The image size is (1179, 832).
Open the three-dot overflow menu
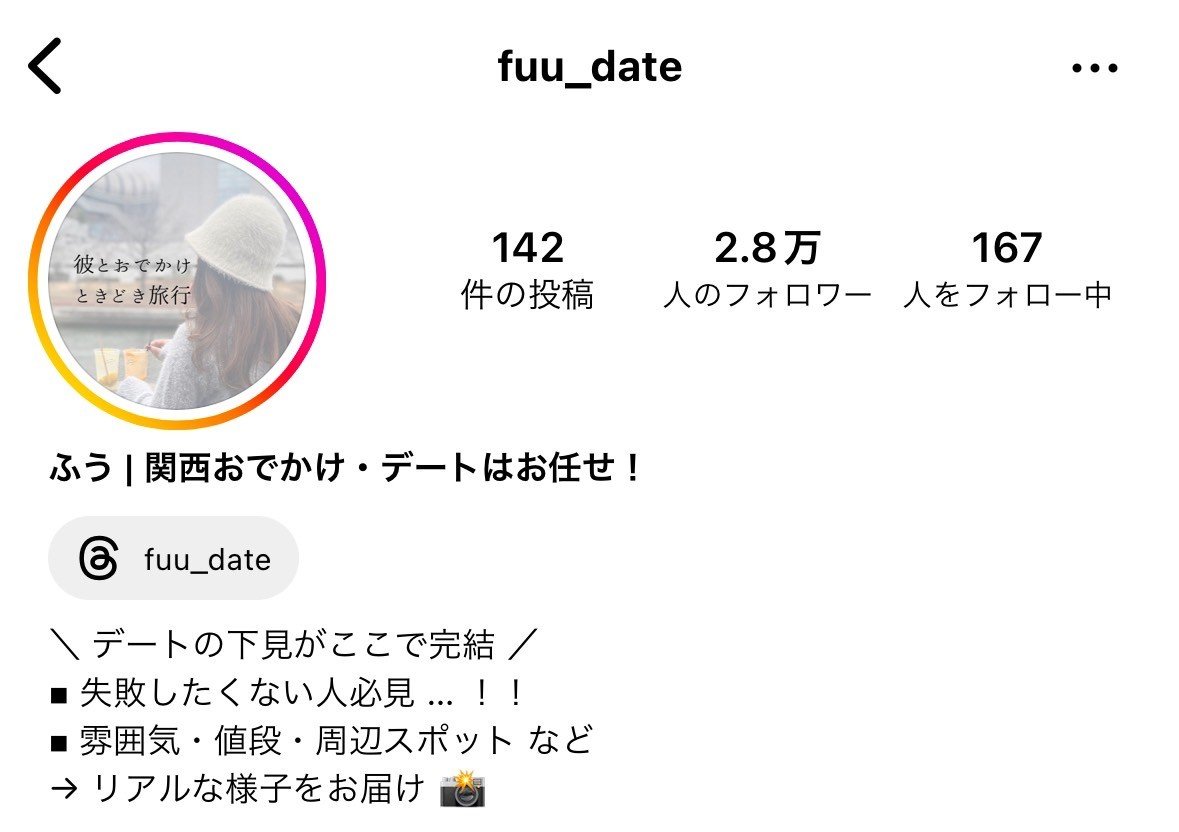1094,68
